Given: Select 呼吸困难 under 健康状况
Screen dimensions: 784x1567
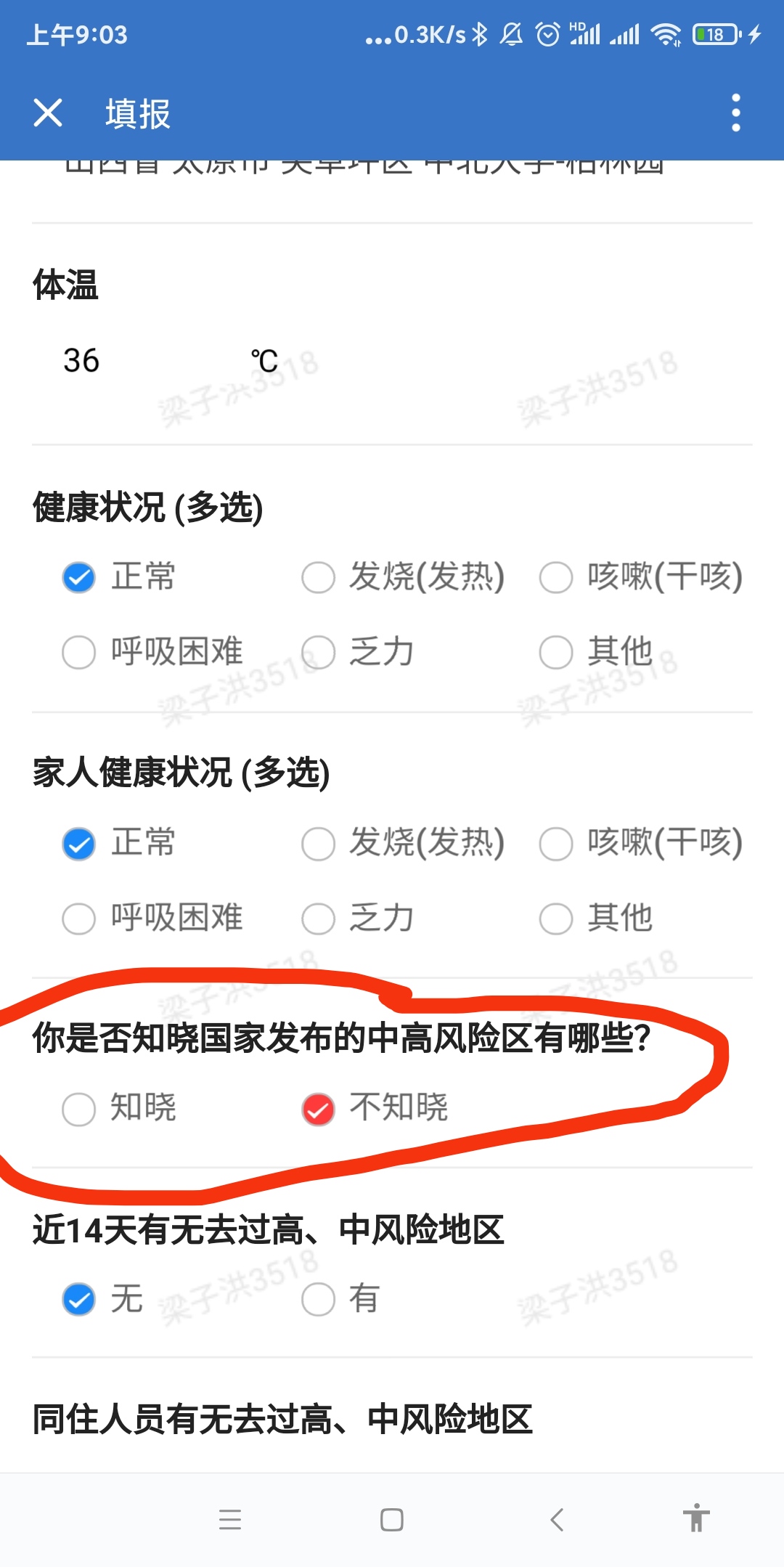Looking at the screenshot, I should pyautogui.click(x=152, y=652).
